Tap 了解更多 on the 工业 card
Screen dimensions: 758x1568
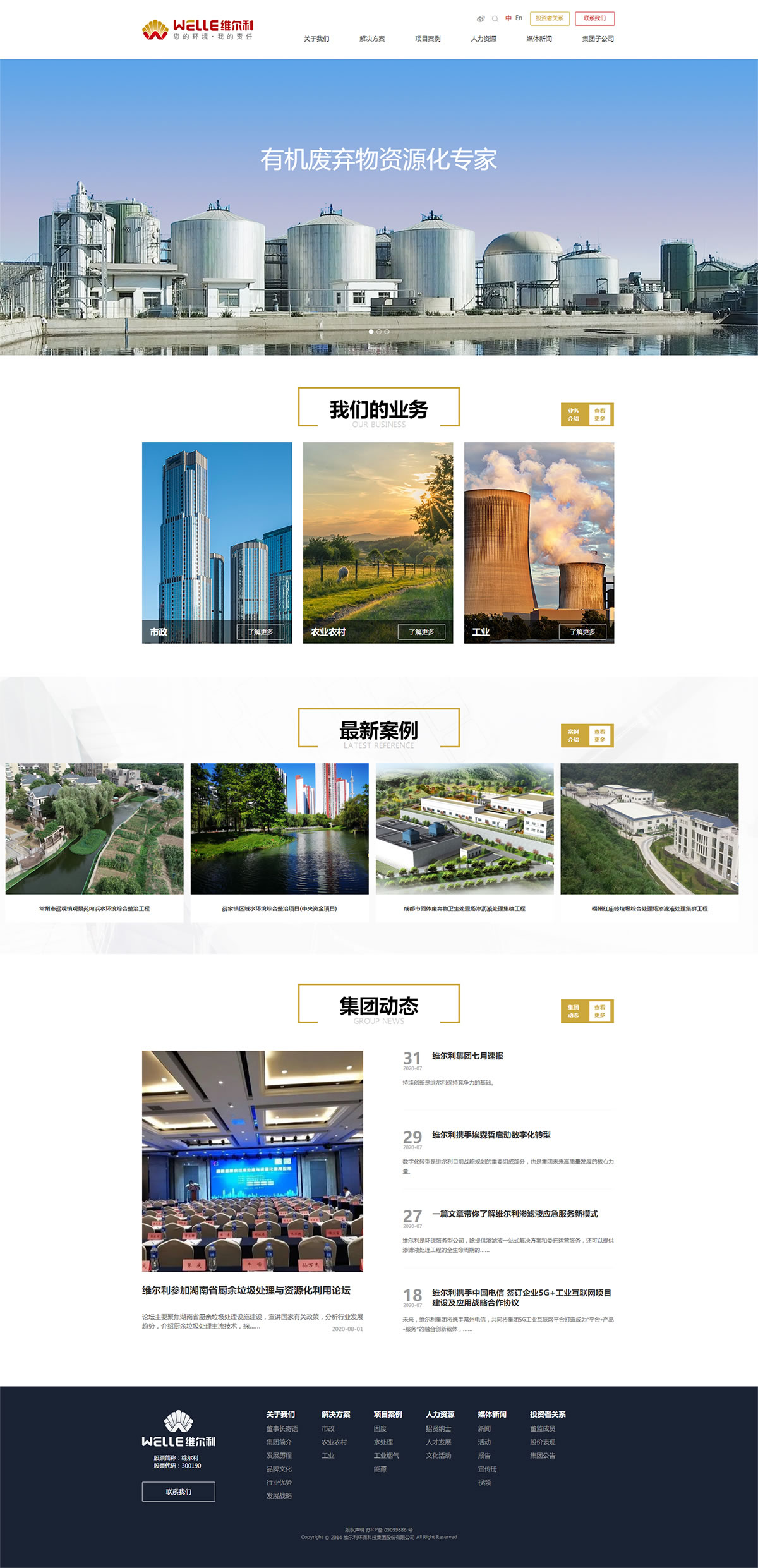click(x=582, y=632)
